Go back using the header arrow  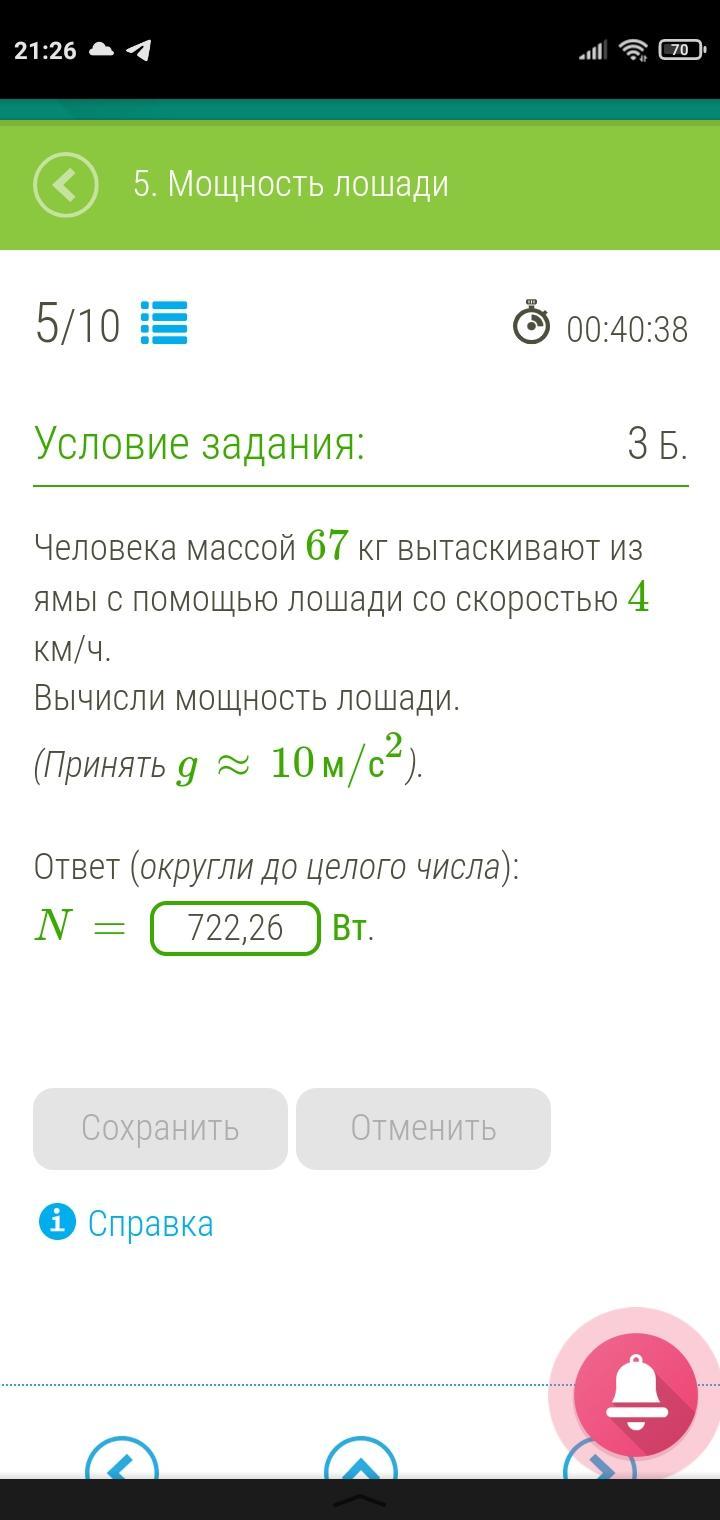click(x=66, y=185)
